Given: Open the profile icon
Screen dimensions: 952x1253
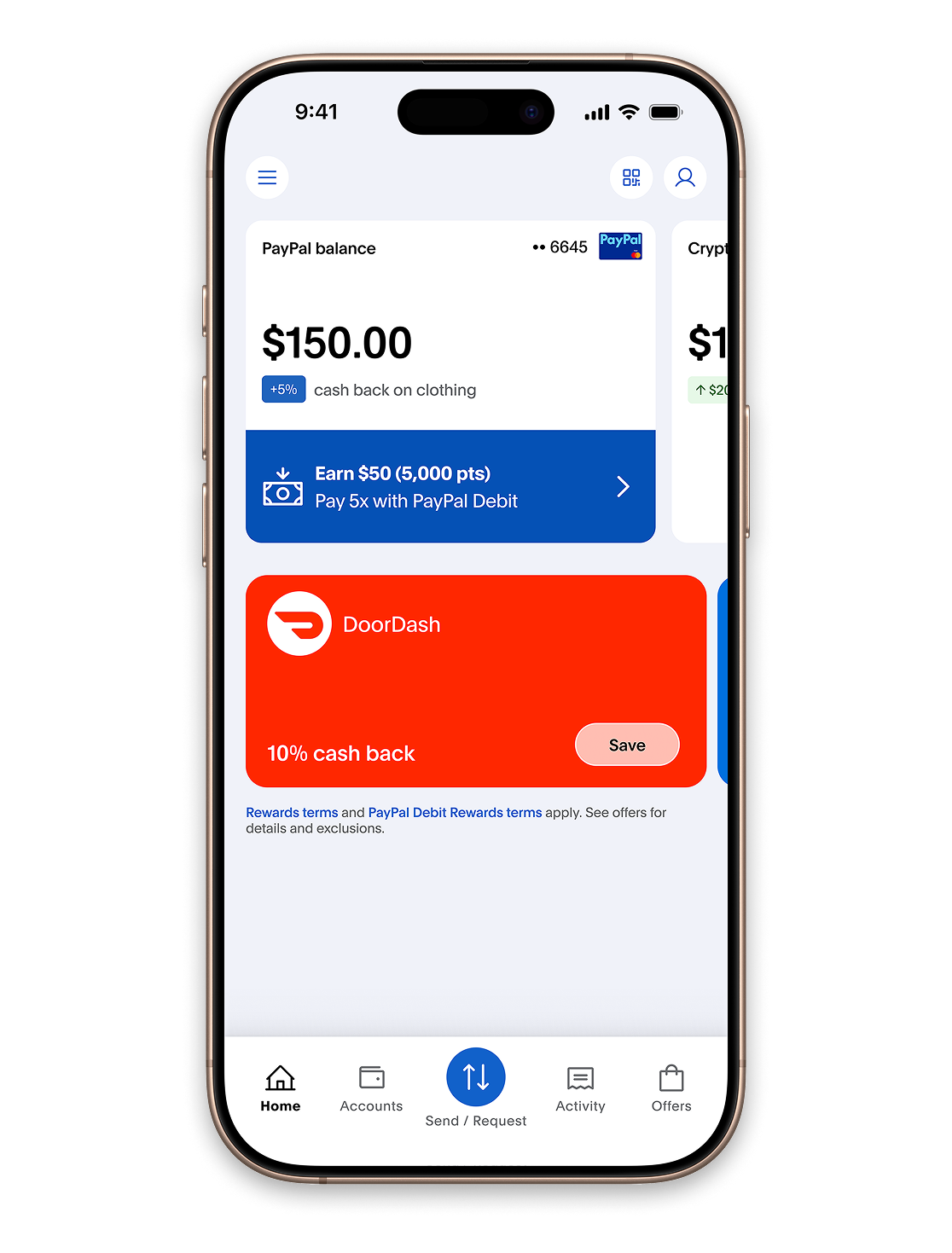Looking at the screenshot, I should click(x=685, y=177).
